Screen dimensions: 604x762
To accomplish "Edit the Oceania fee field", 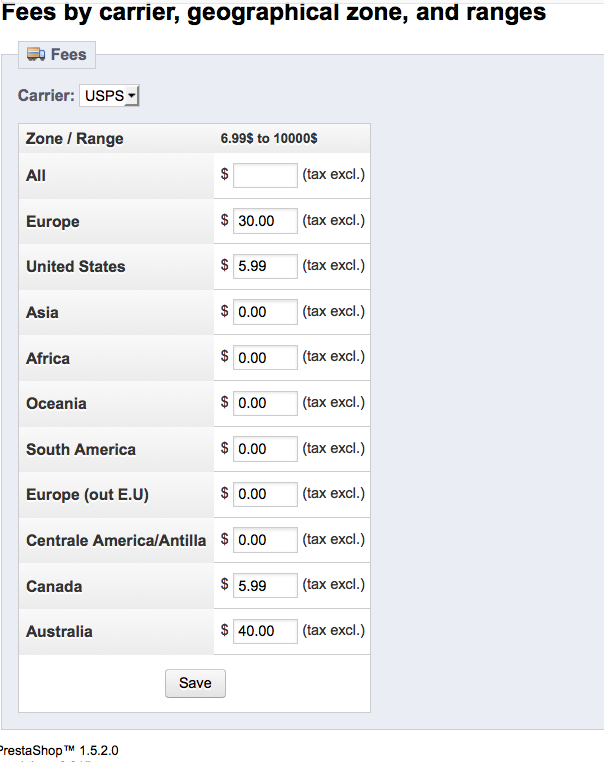I will (x=265, y=403).
